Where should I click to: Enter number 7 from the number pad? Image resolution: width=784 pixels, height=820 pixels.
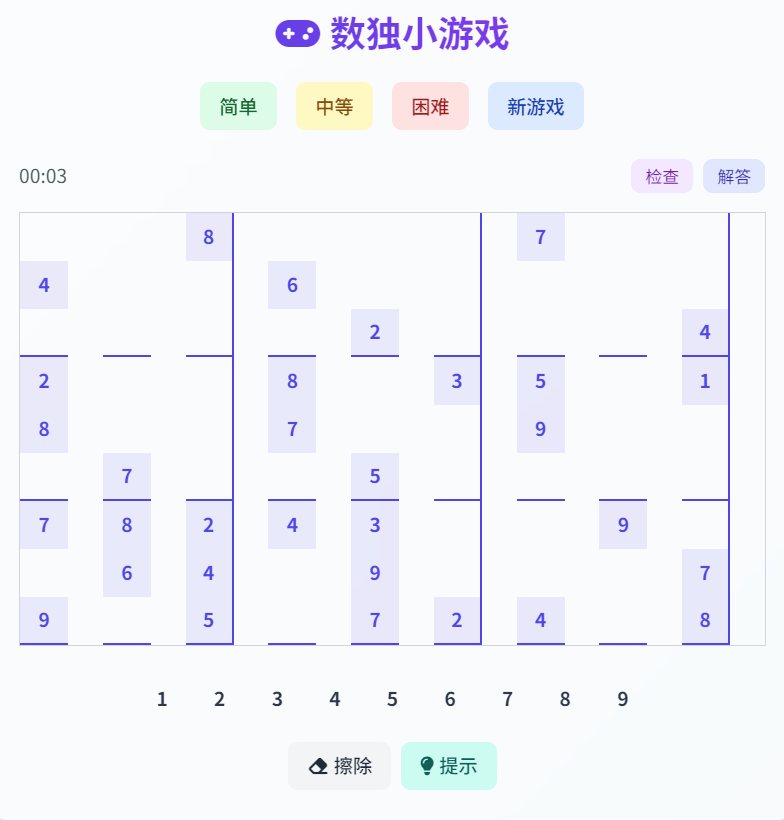507,699
